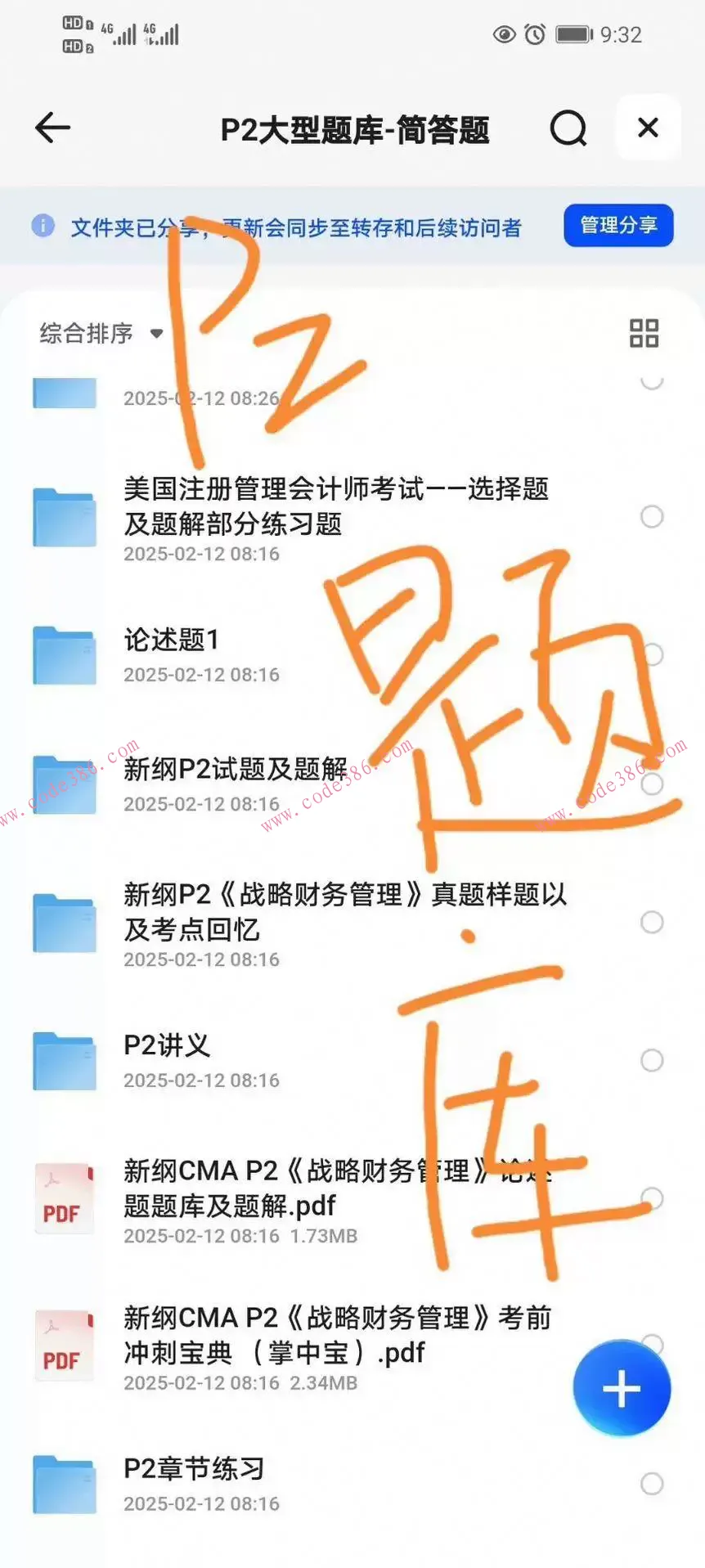Screen dimensions: 705x1568
Task: Open the 综合排序 sort dropdown
Action: [86, 333]
